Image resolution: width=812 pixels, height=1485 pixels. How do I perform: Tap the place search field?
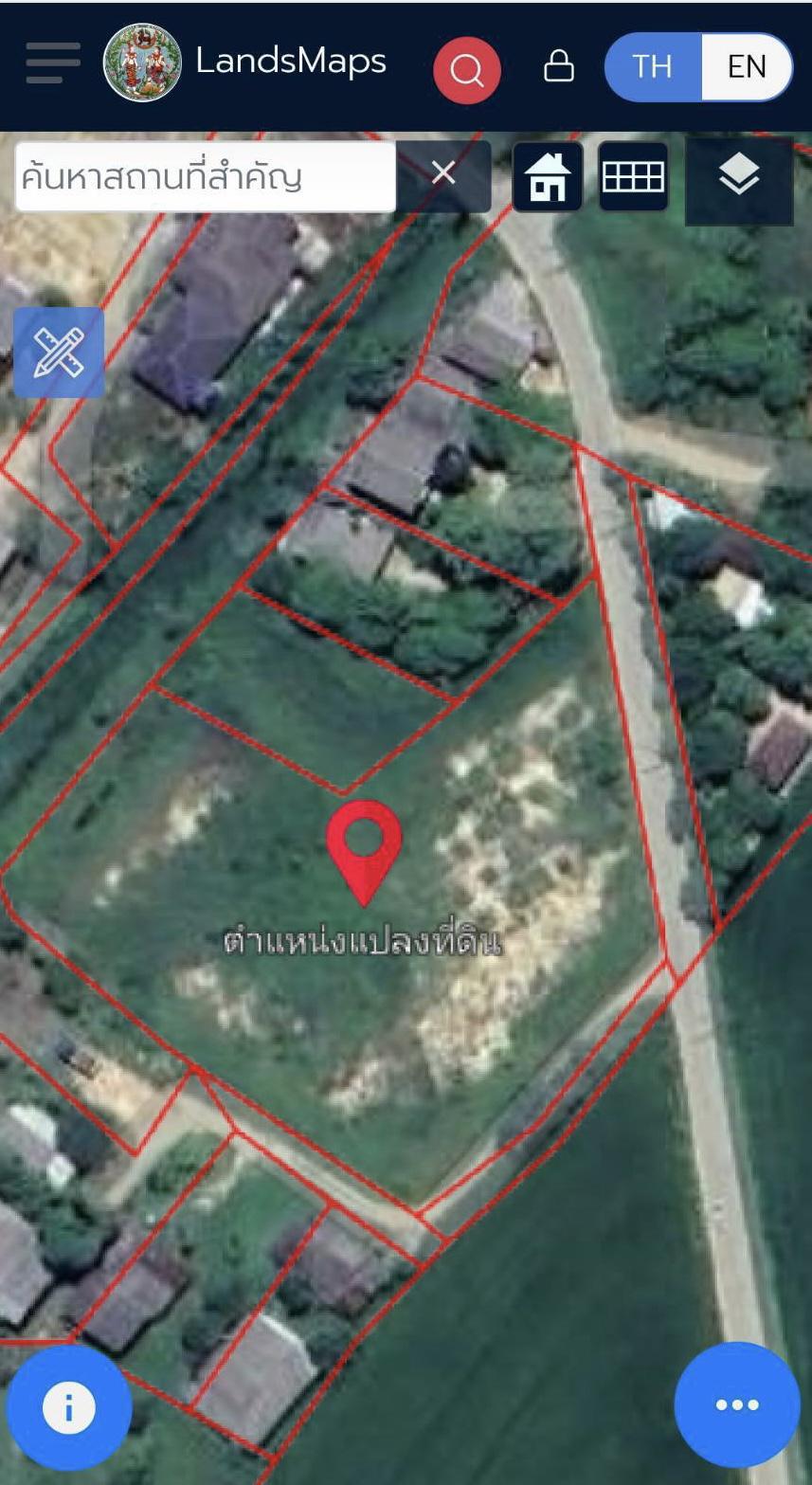(206, 177)
